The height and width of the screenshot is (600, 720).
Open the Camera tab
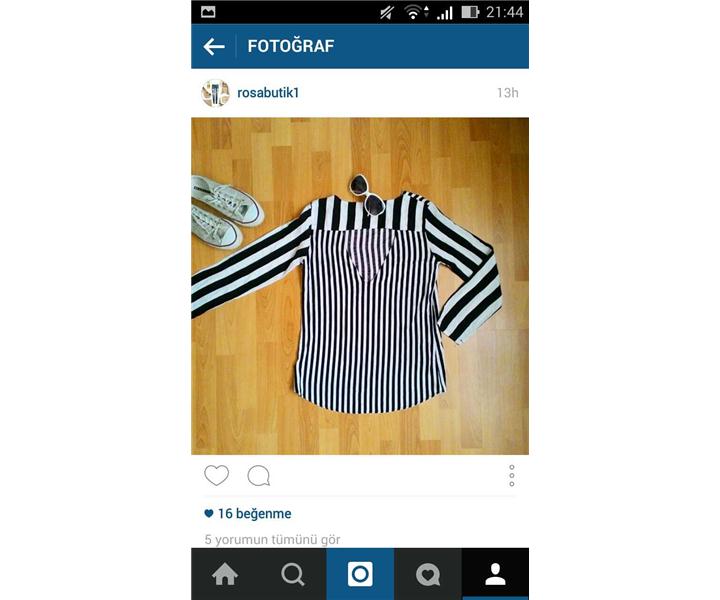(x=360, y=574)
